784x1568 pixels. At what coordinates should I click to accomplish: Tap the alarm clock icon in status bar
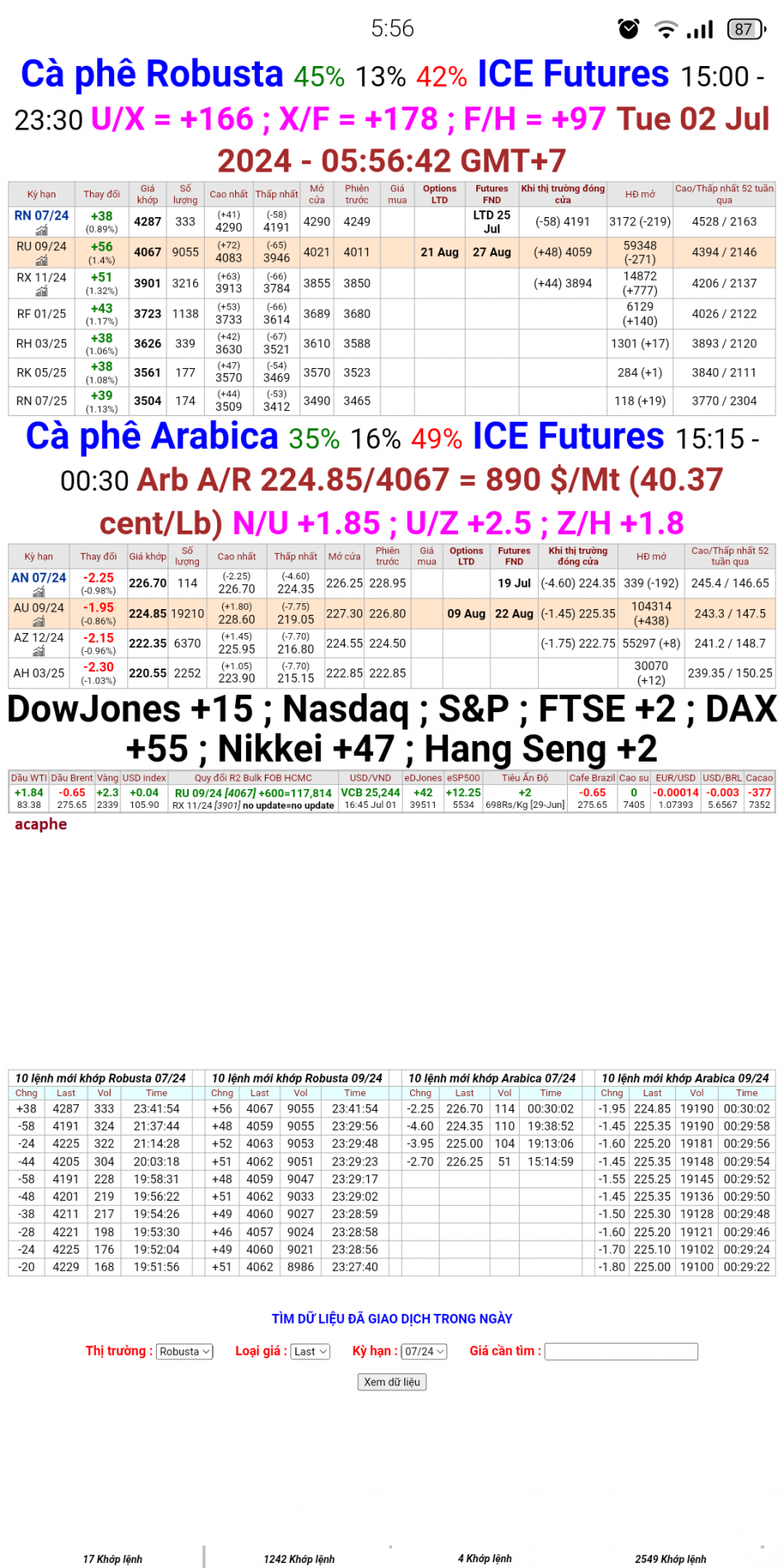627,28
